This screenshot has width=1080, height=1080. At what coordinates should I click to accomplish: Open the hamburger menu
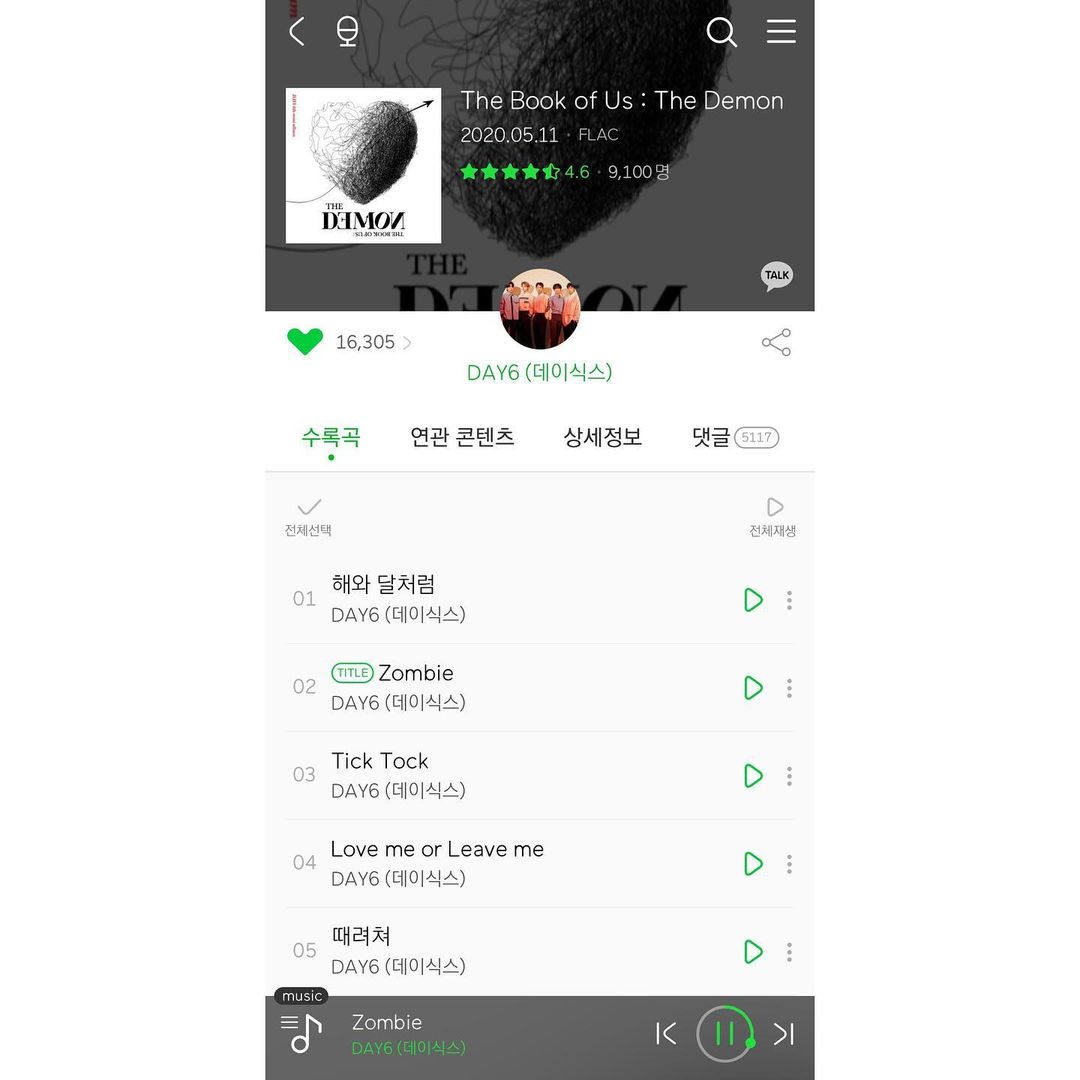(x=781, y=32)
